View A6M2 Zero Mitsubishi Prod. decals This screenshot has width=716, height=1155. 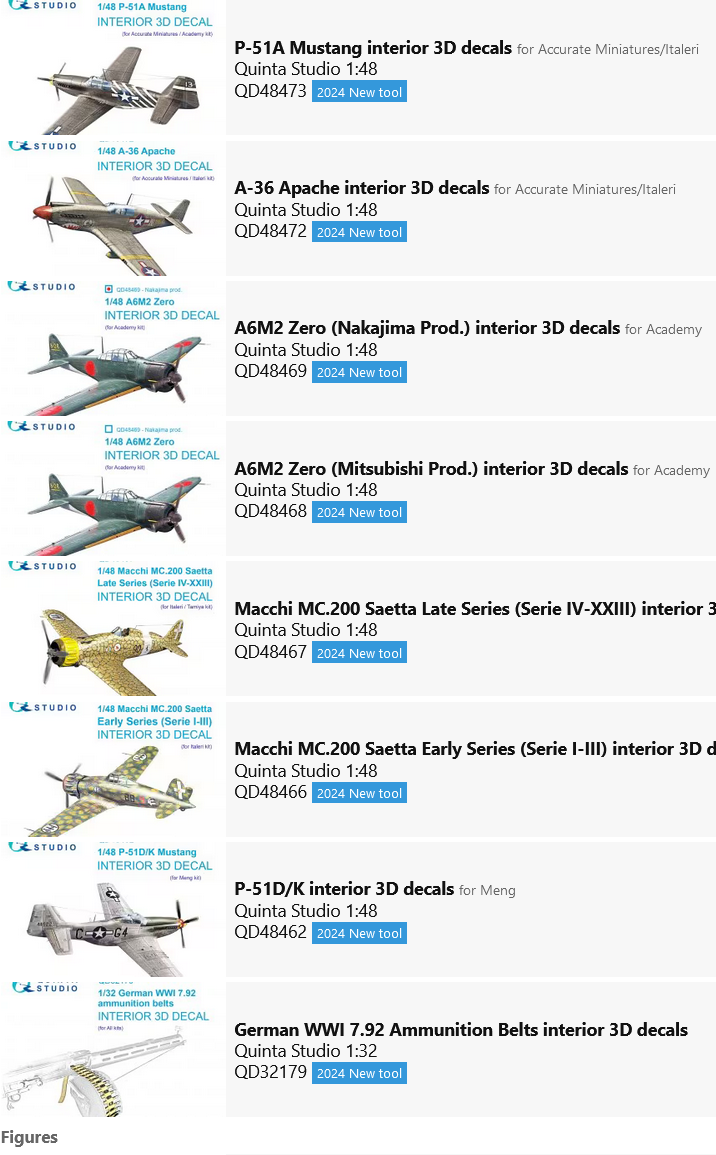(431, 468)
